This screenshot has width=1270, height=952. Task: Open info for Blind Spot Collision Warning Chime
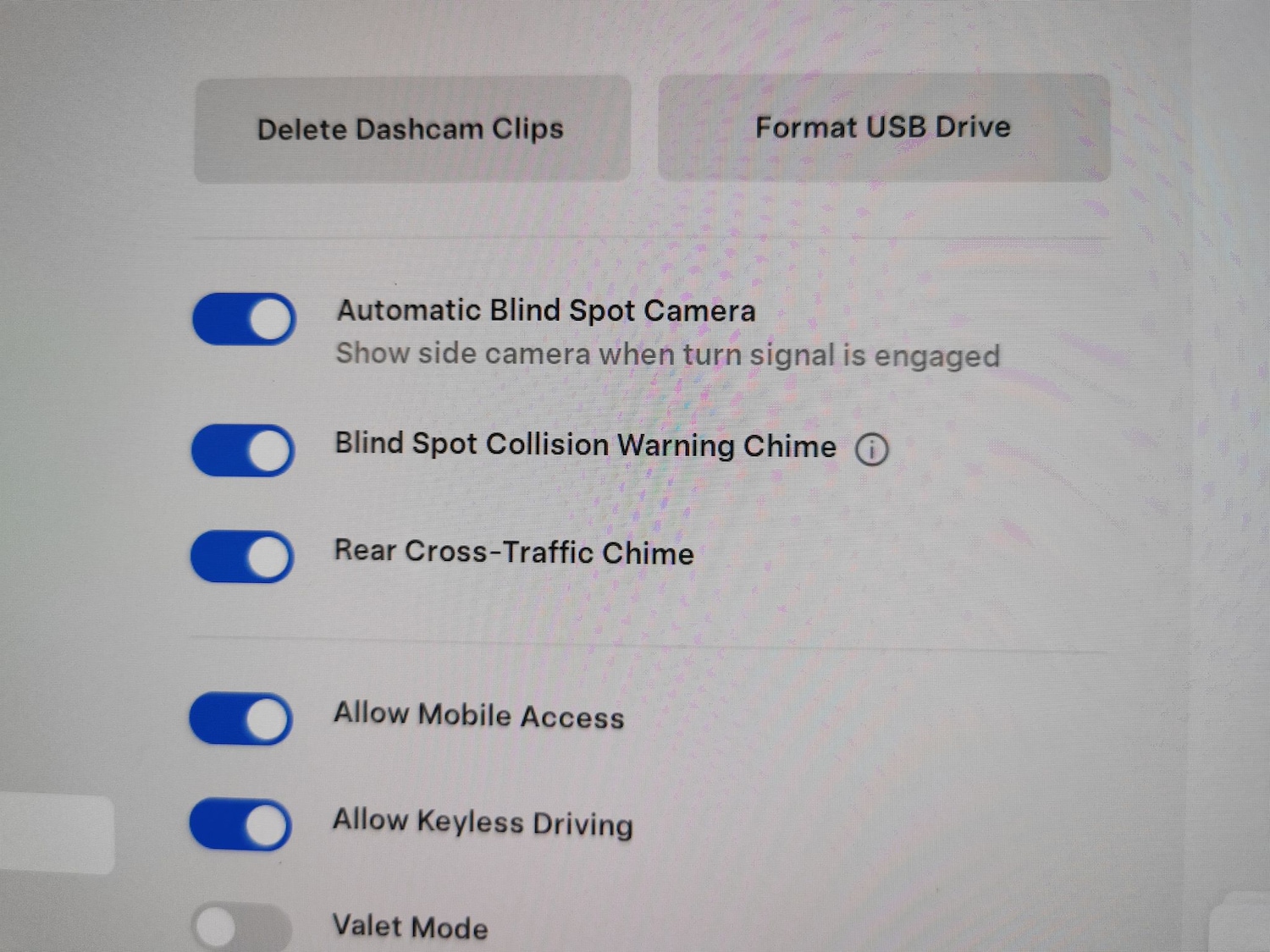coord(871,449)
